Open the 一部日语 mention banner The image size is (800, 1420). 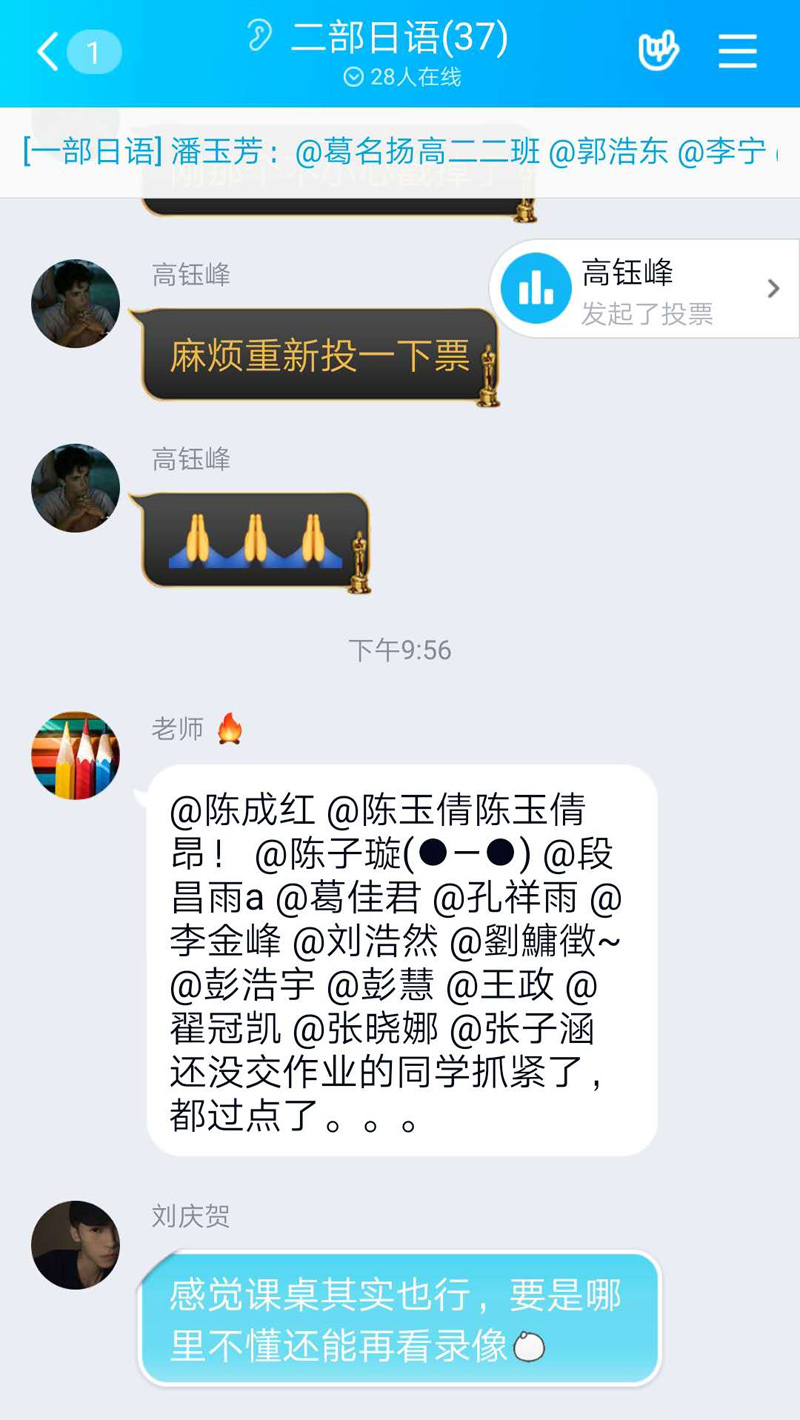[400, 152]
